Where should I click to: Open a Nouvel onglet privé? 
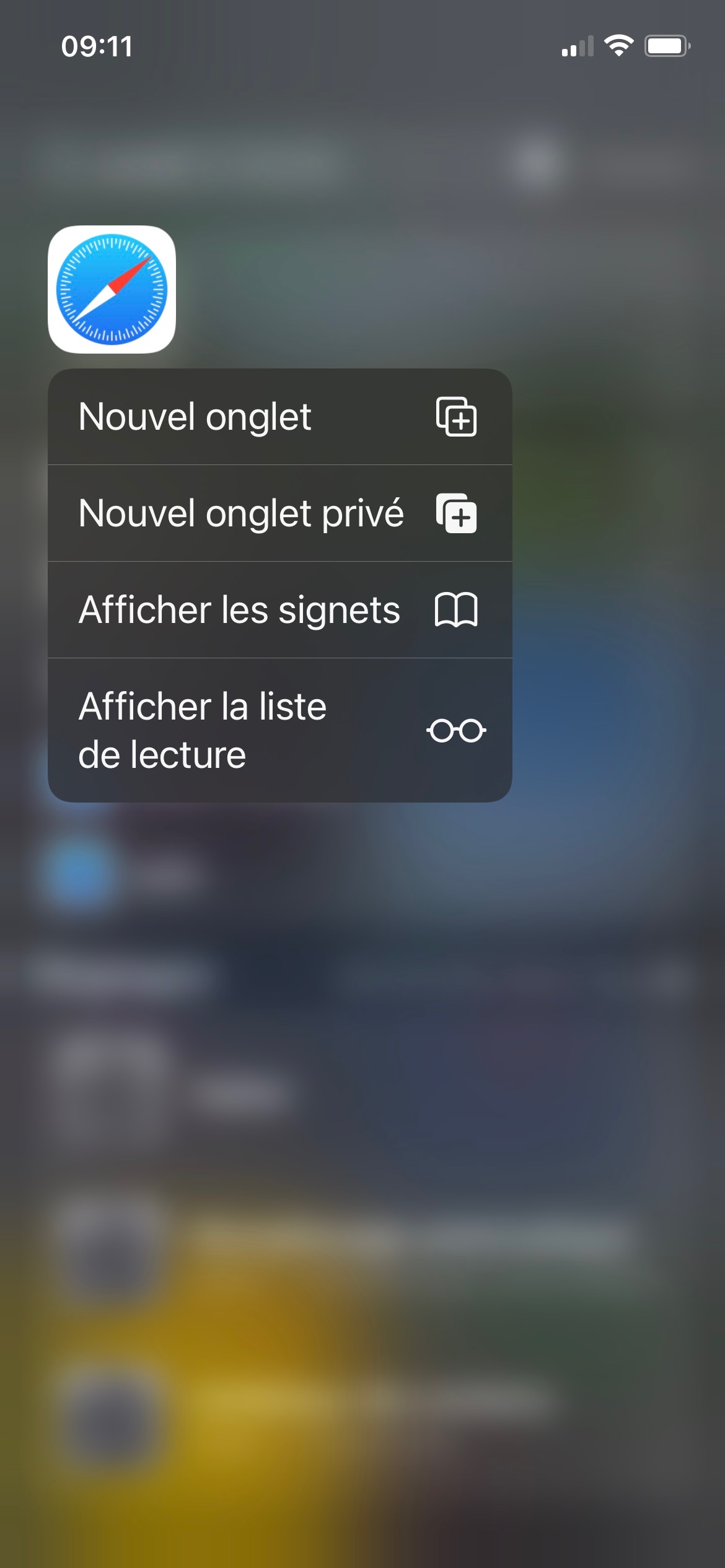(x=279, y=513)
